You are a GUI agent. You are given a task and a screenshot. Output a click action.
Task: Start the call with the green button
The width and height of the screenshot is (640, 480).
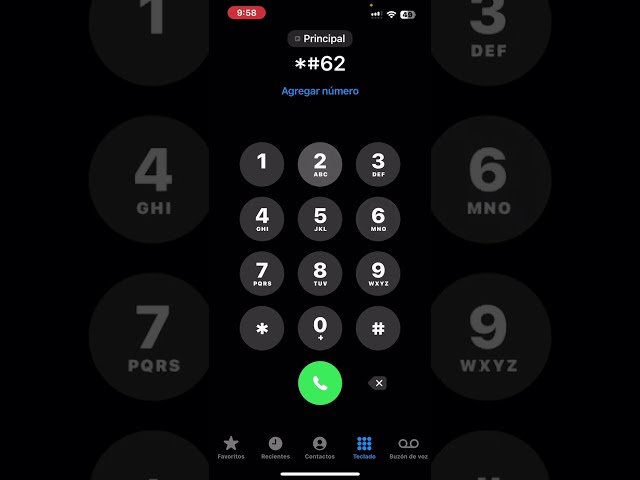320,383
